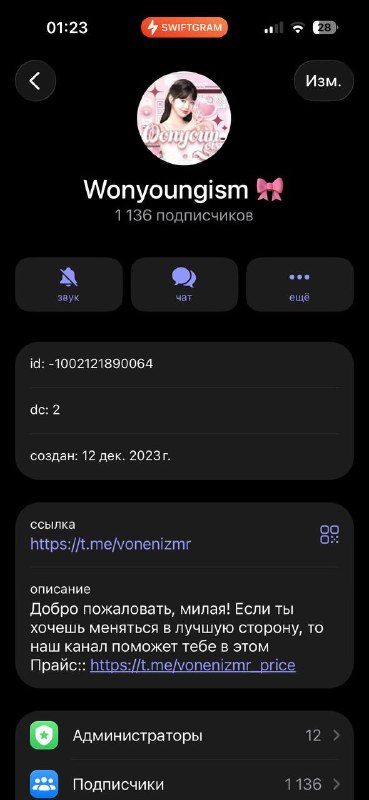Open the Подписчики subscribers list
369x800 pixels.
(x=184, y=783)
